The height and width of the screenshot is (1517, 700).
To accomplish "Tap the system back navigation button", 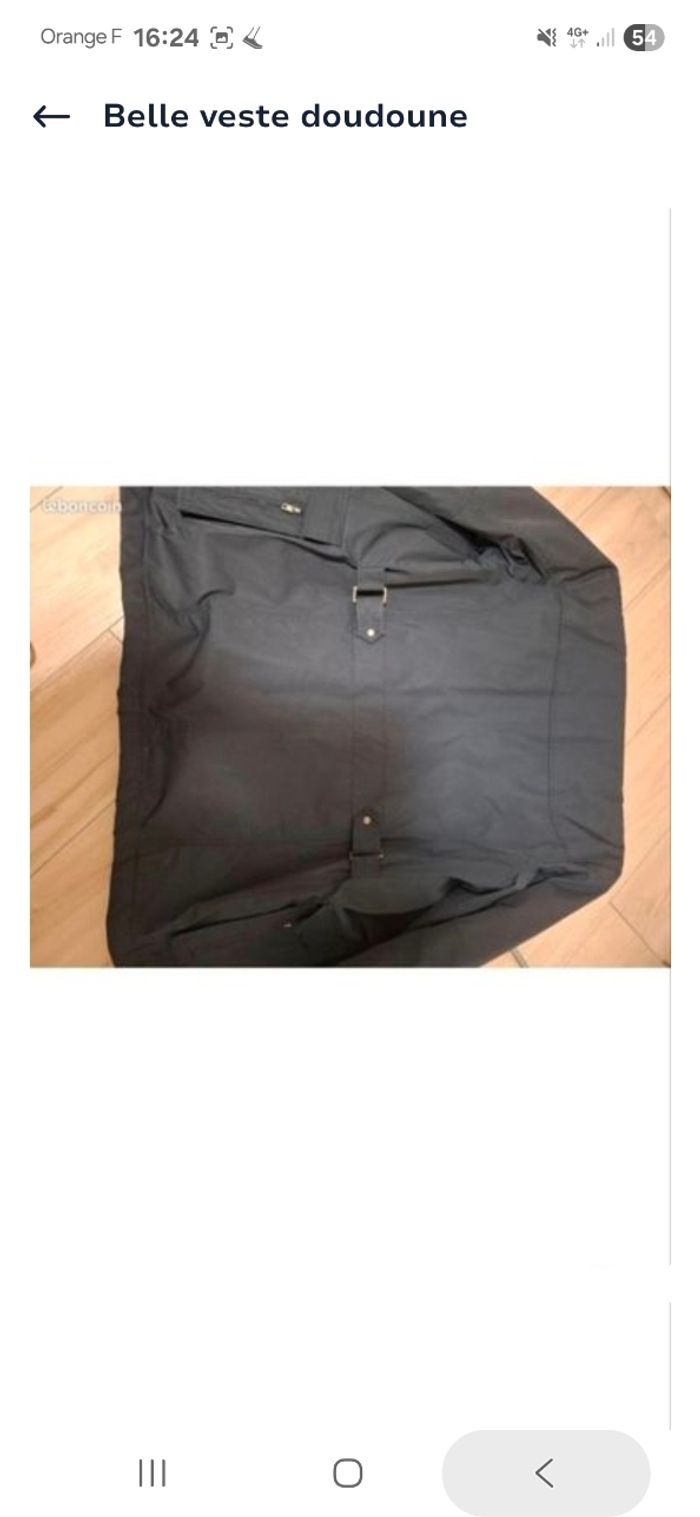I will pyautogui.click(x=545, y=1472).
